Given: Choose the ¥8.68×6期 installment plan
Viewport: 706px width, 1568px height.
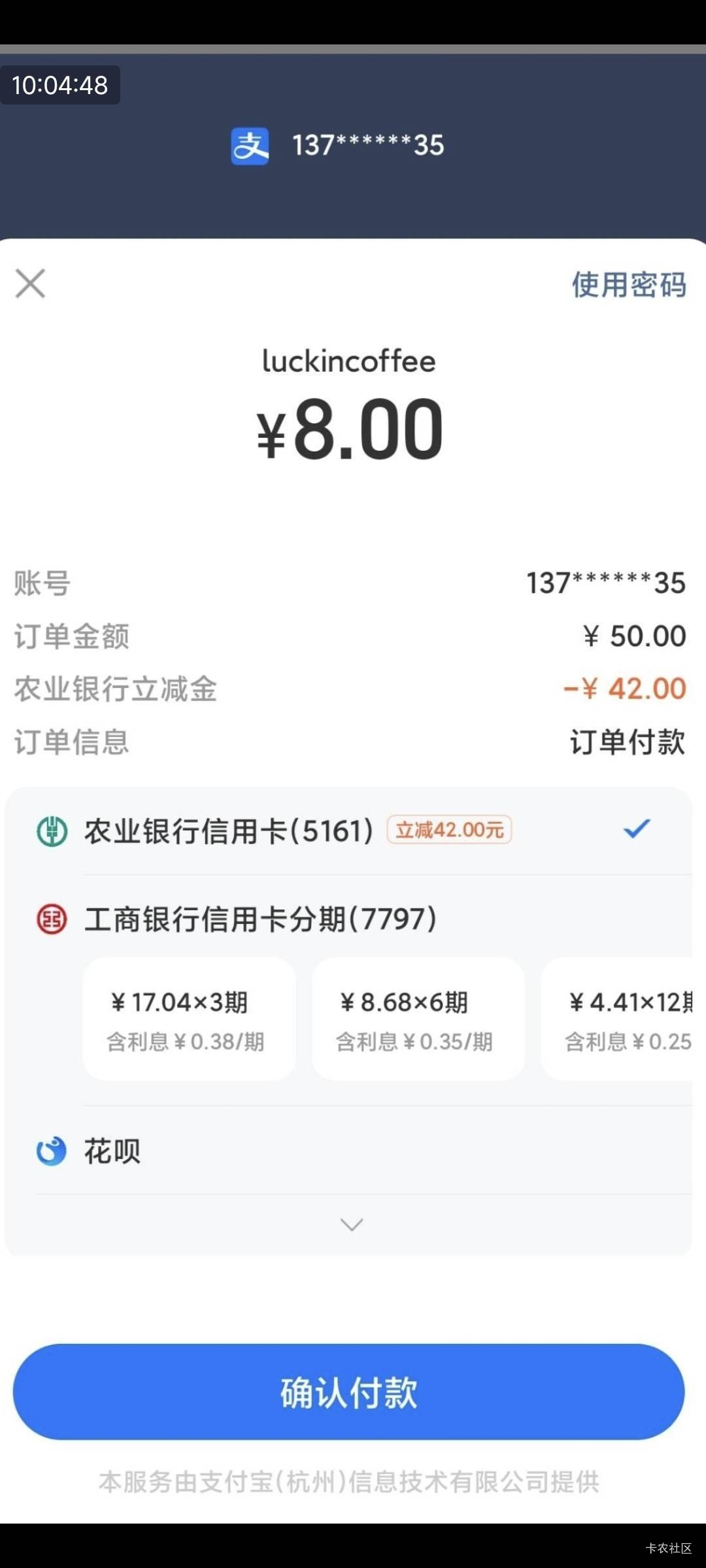Looking at the screenshot, I should (x=418, y=1019).
